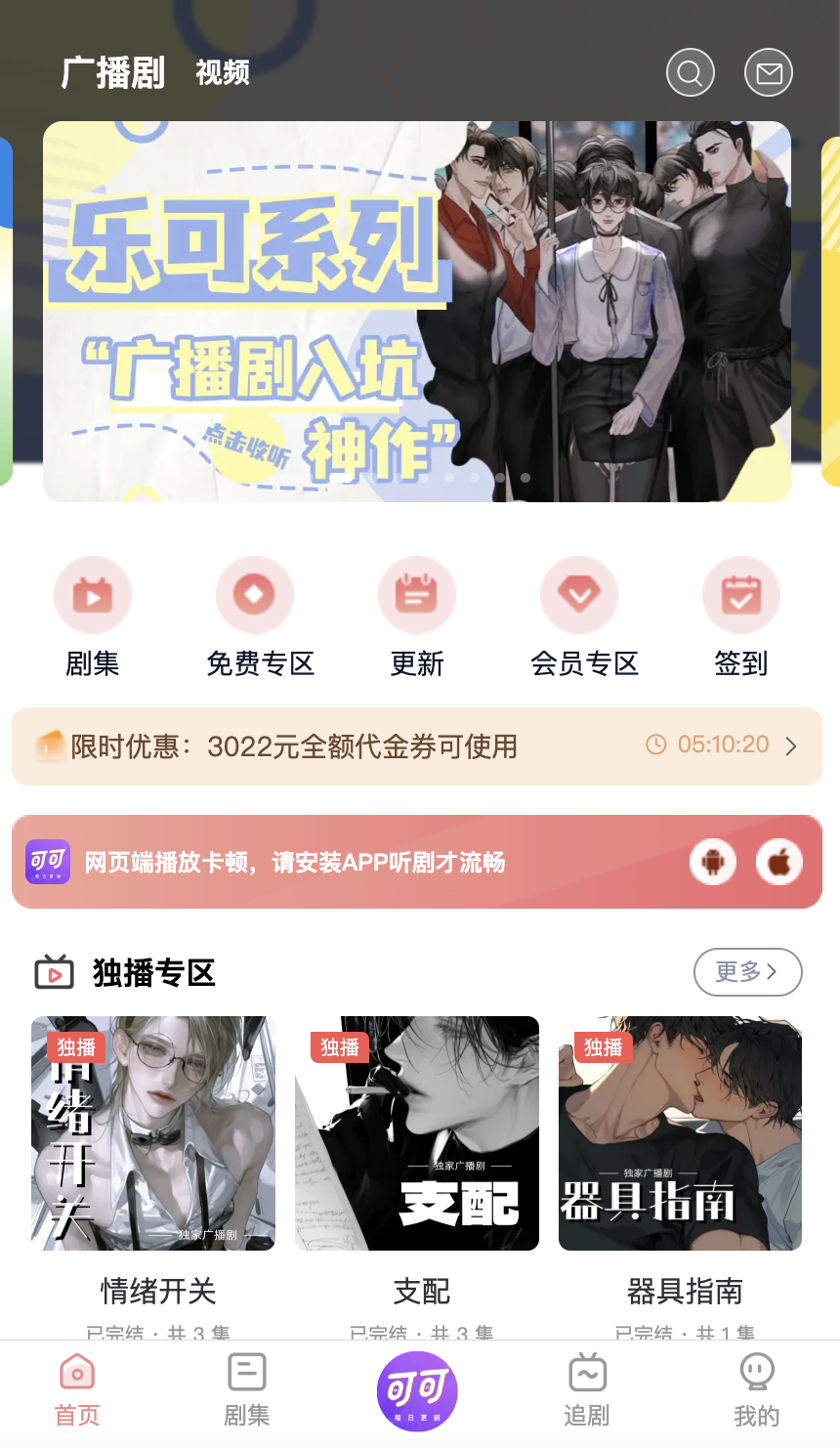The image size is (840, 1448).
Task: Tap the center 可可 bottom button
Action: [417, 1390]
